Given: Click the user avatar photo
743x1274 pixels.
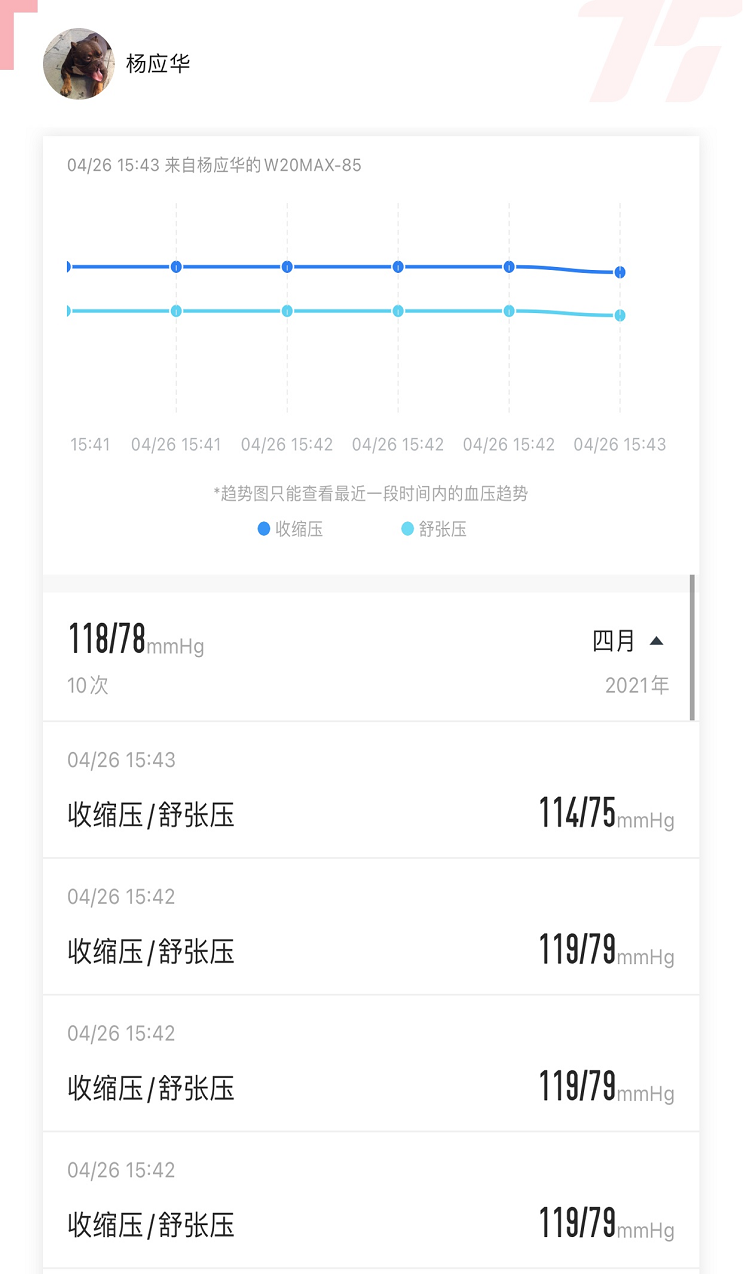Looking at the screenshot, I should click(x=79, y=62).
